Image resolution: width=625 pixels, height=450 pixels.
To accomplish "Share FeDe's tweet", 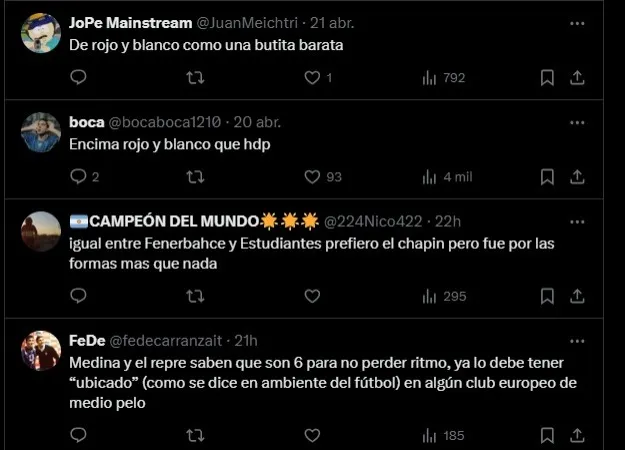I will pos(577,435).
